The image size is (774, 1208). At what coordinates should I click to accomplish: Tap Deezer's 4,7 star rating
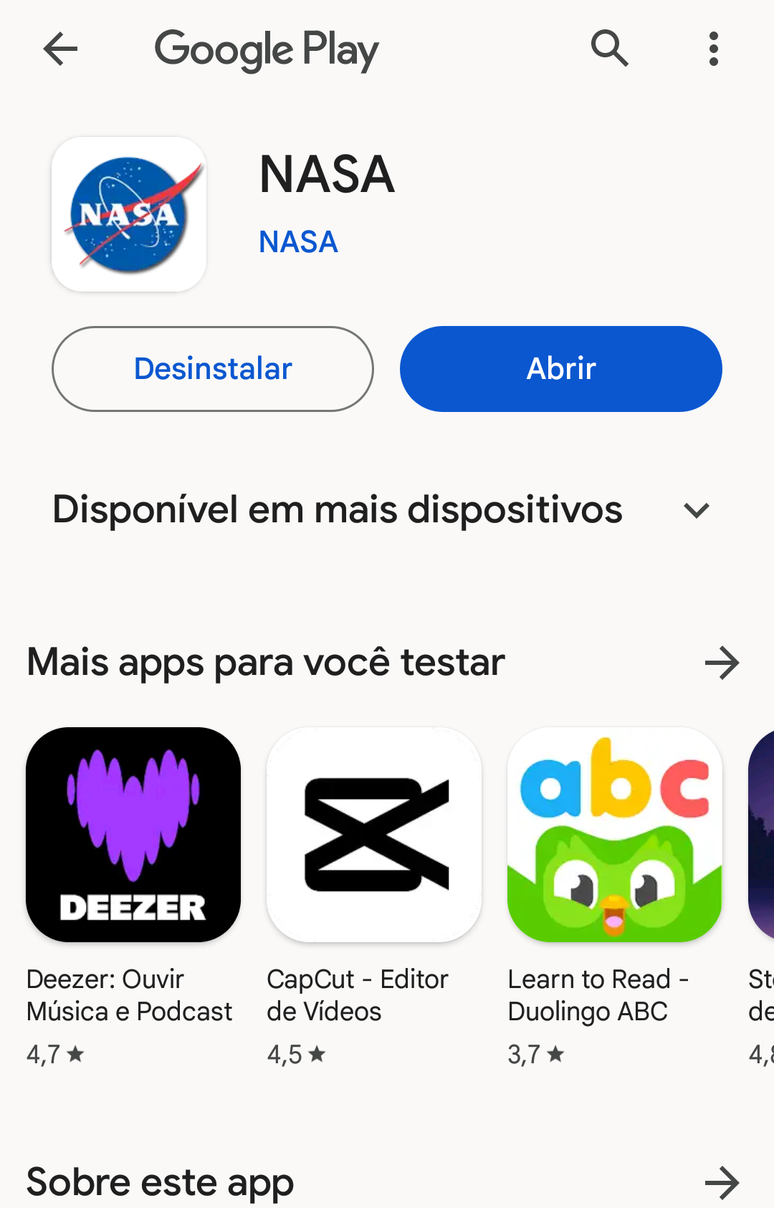(53, 1053)
